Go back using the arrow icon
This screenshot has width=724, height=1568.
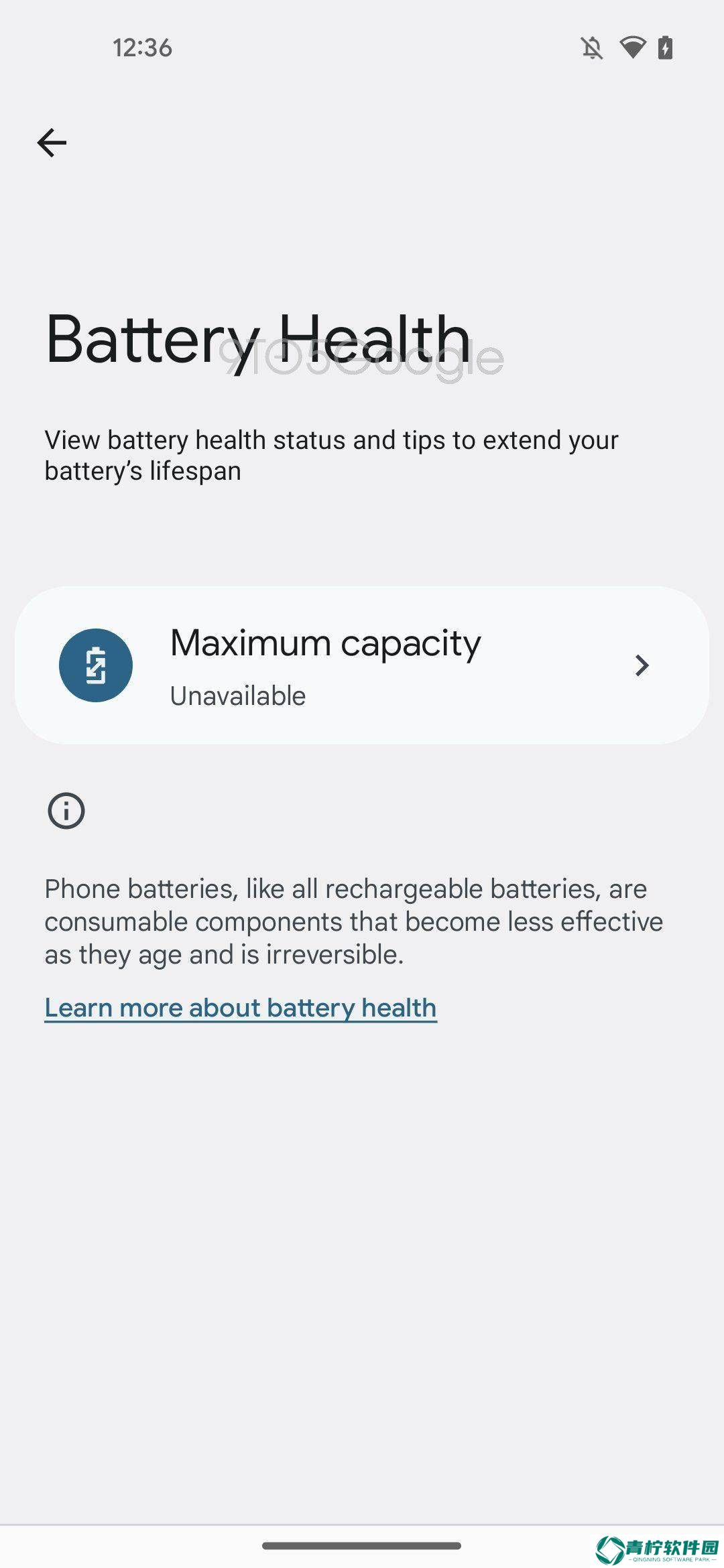click(x=52, y=143)
